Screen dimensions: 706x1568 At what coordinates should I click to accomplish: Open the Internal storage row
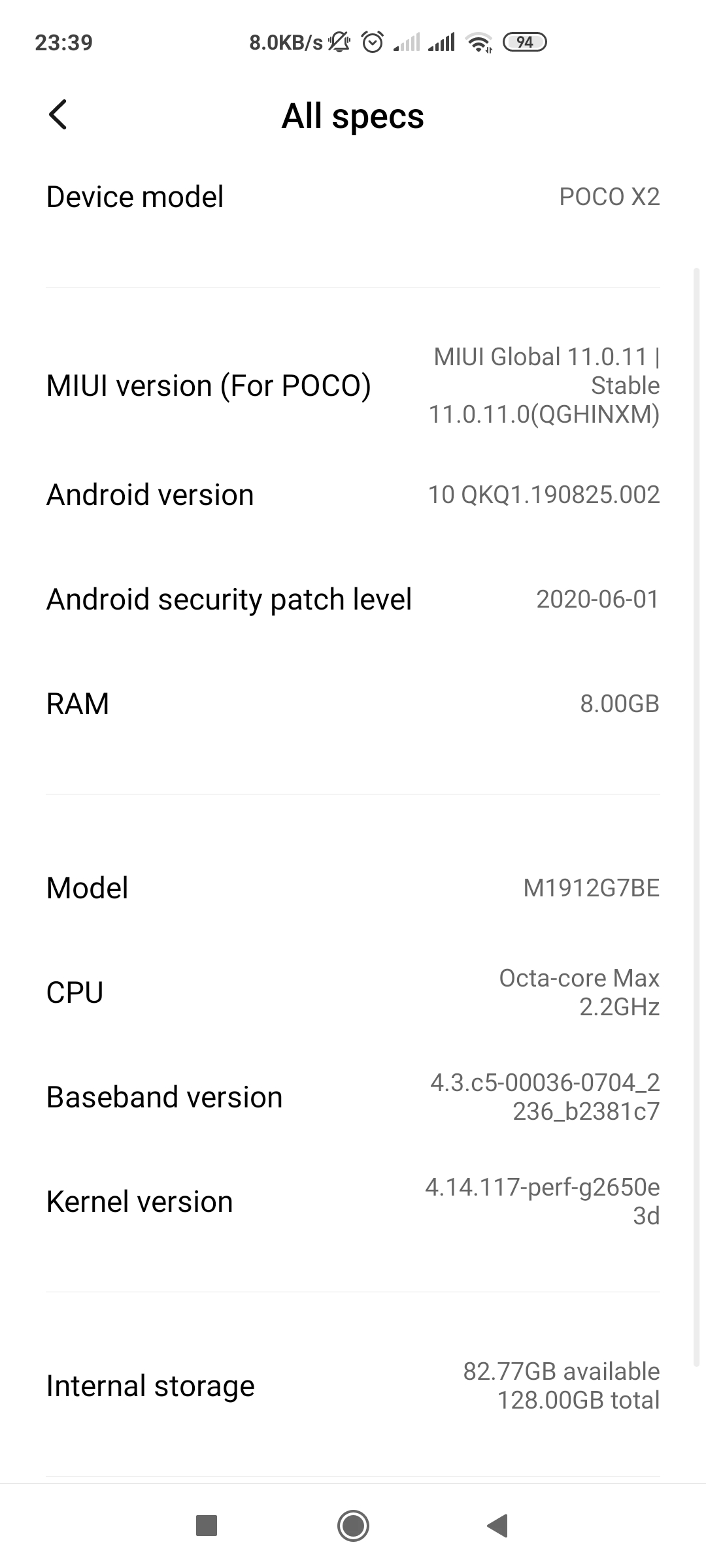pos(353,1386)
